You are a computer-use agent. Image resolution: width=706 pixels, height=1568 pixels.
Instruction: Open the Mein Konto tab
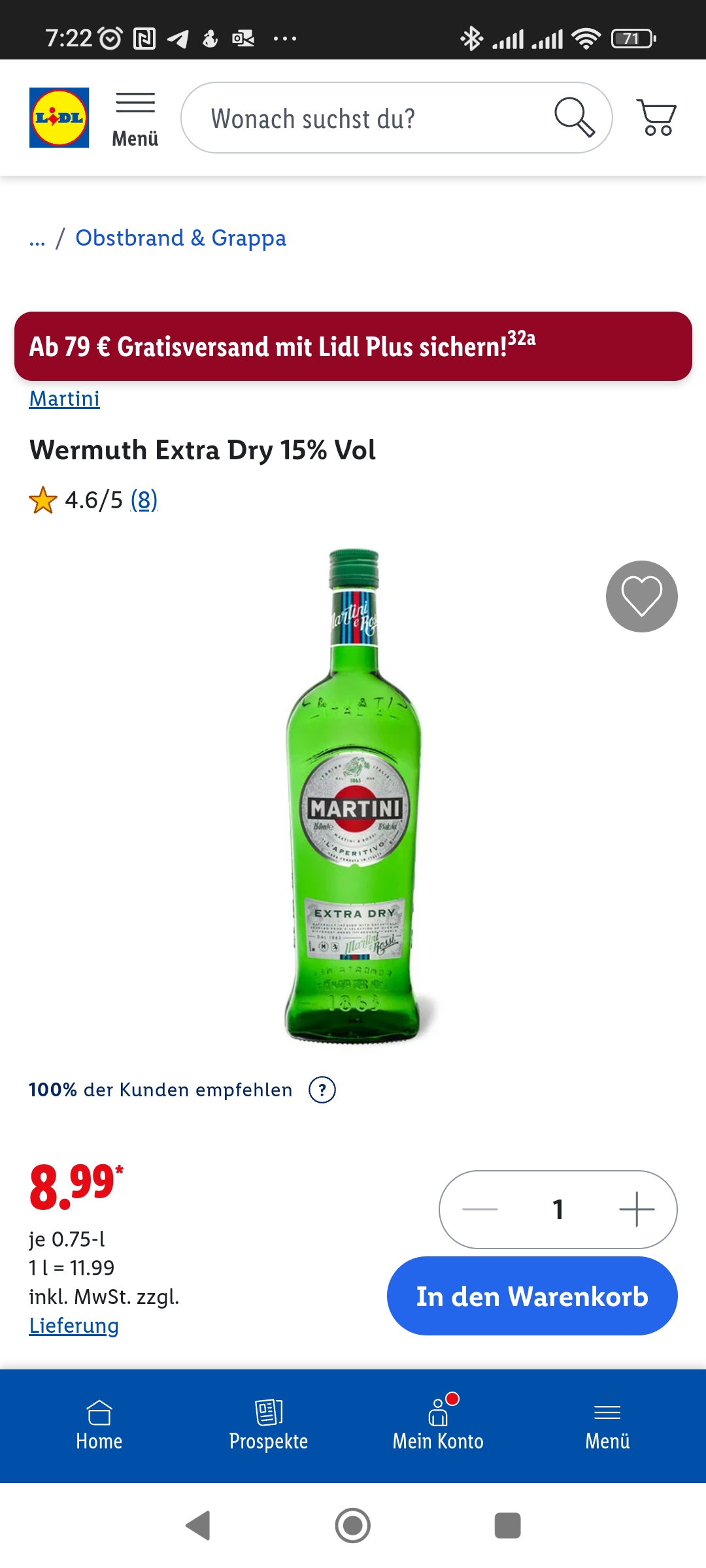(x=438, y=1426)
